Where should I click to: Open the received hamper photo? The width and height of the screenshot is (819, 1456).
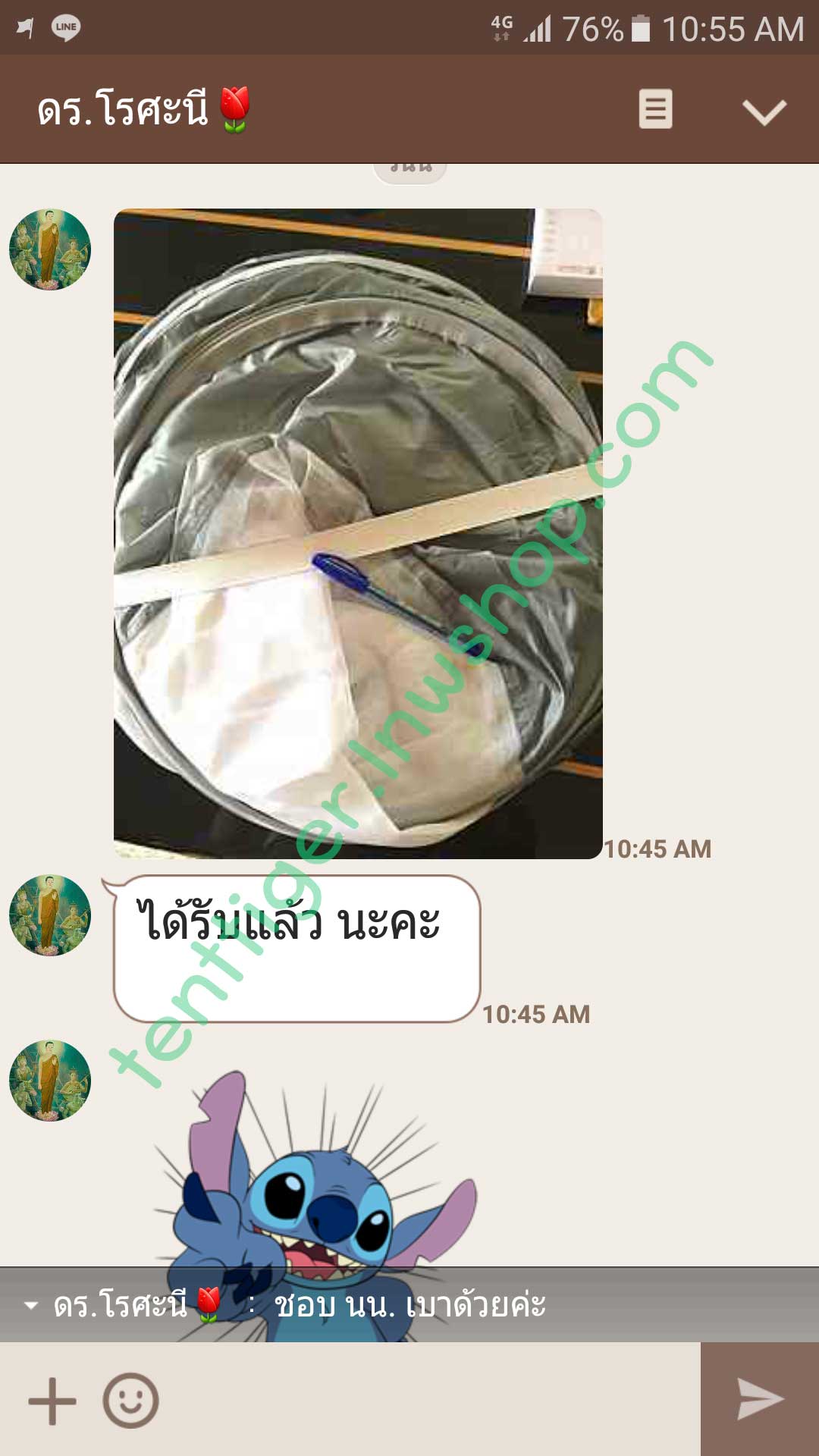tap(358, 533)
